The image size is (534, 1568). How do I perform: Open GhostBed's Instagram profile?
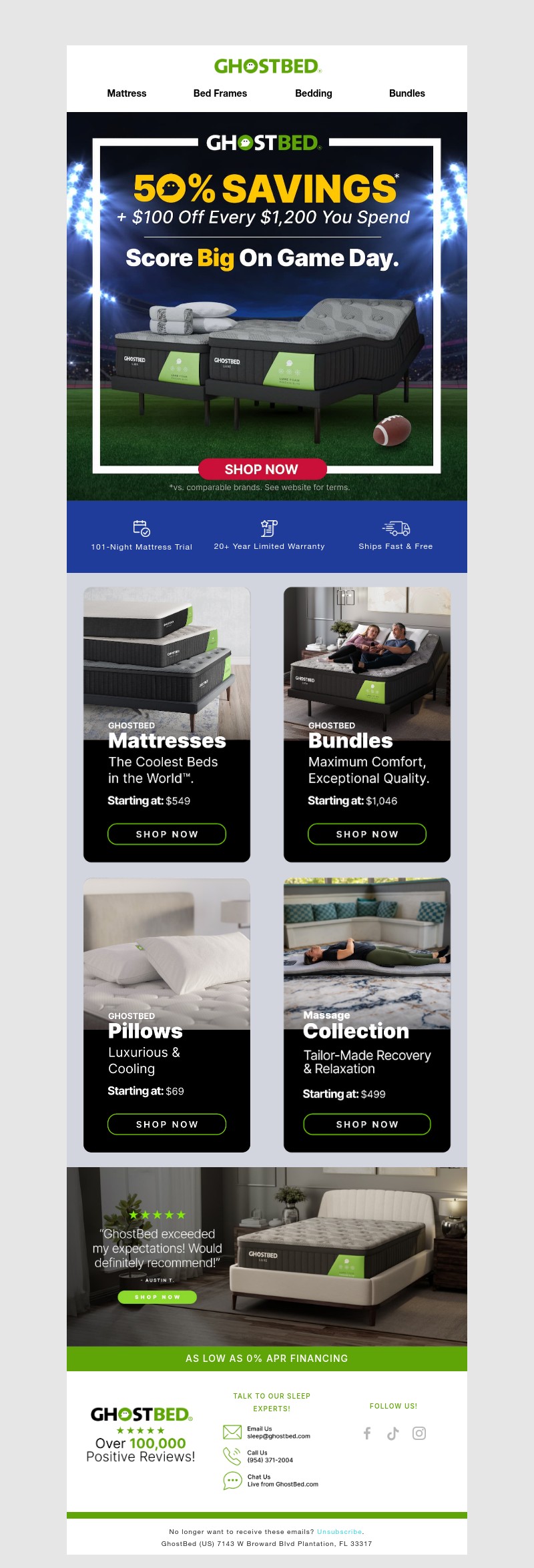click(x=419, y=1433)
